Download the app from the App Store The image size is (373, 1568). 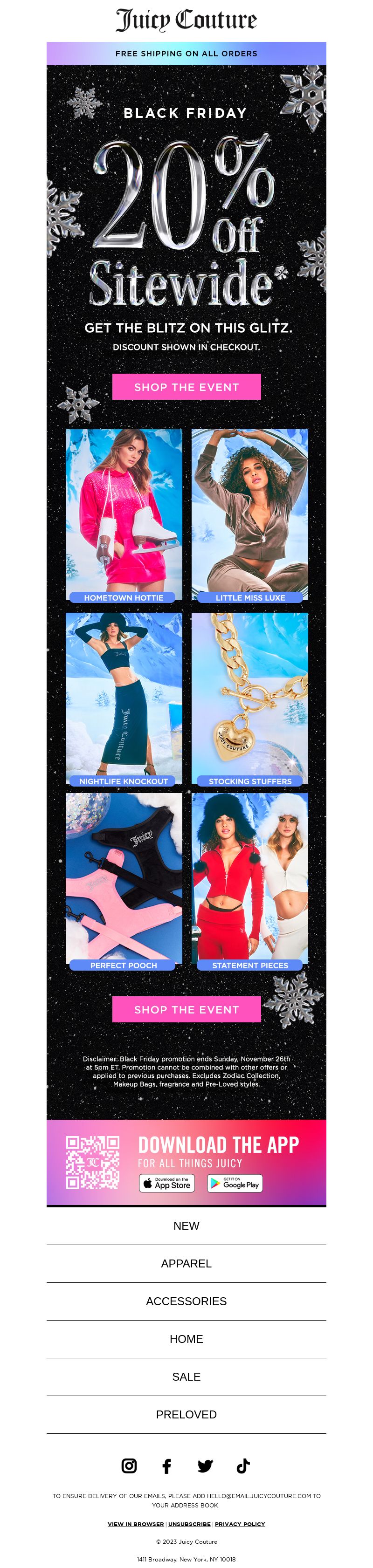coord(167,1183)
